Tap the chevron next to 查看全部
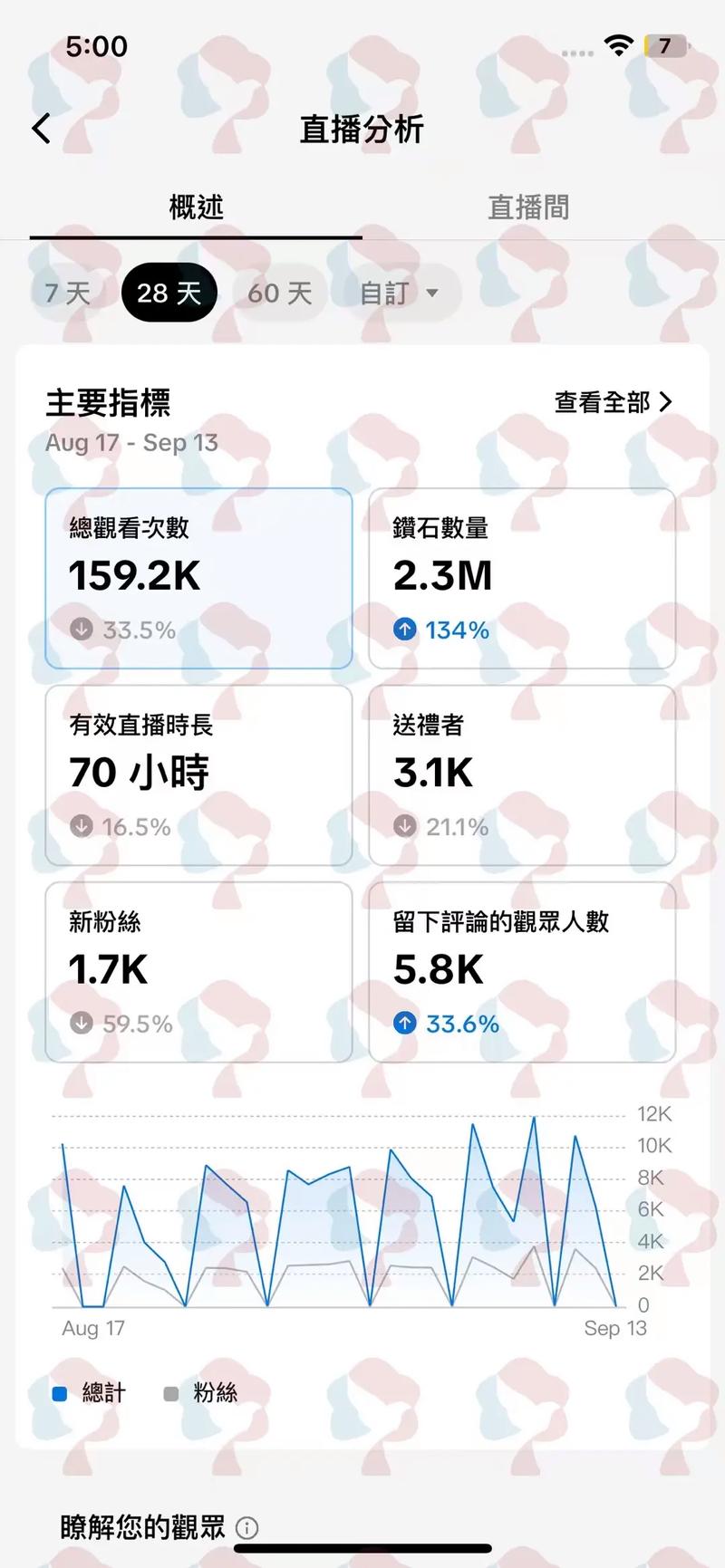The height and width of the screenshot is (1568, 725). pos(667,401)
